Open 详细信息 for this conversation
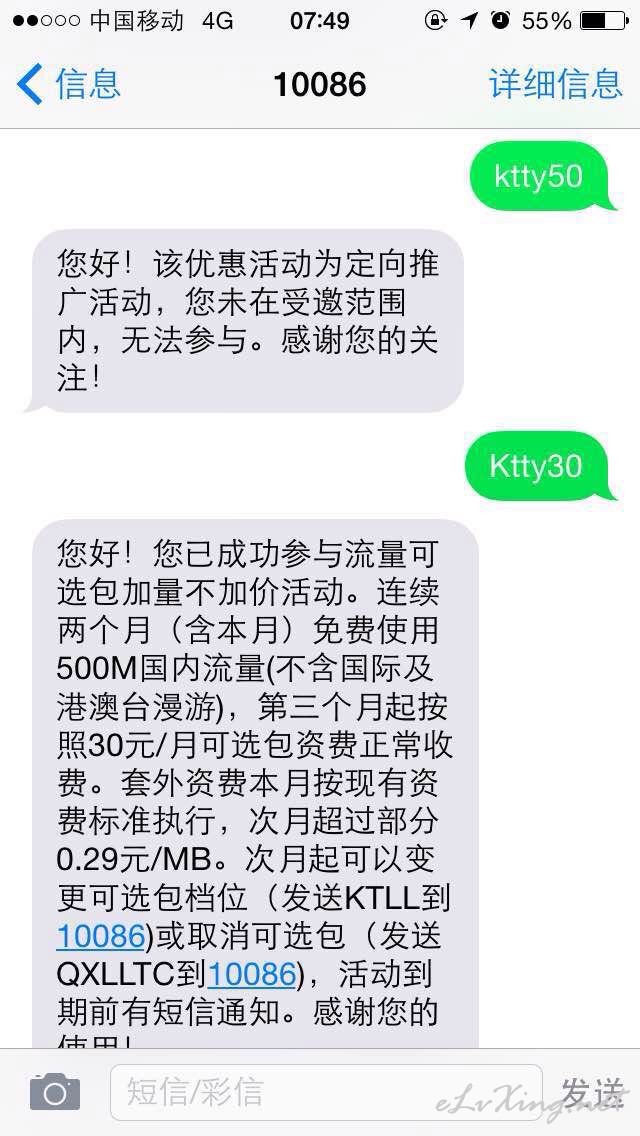 [555, 84]
